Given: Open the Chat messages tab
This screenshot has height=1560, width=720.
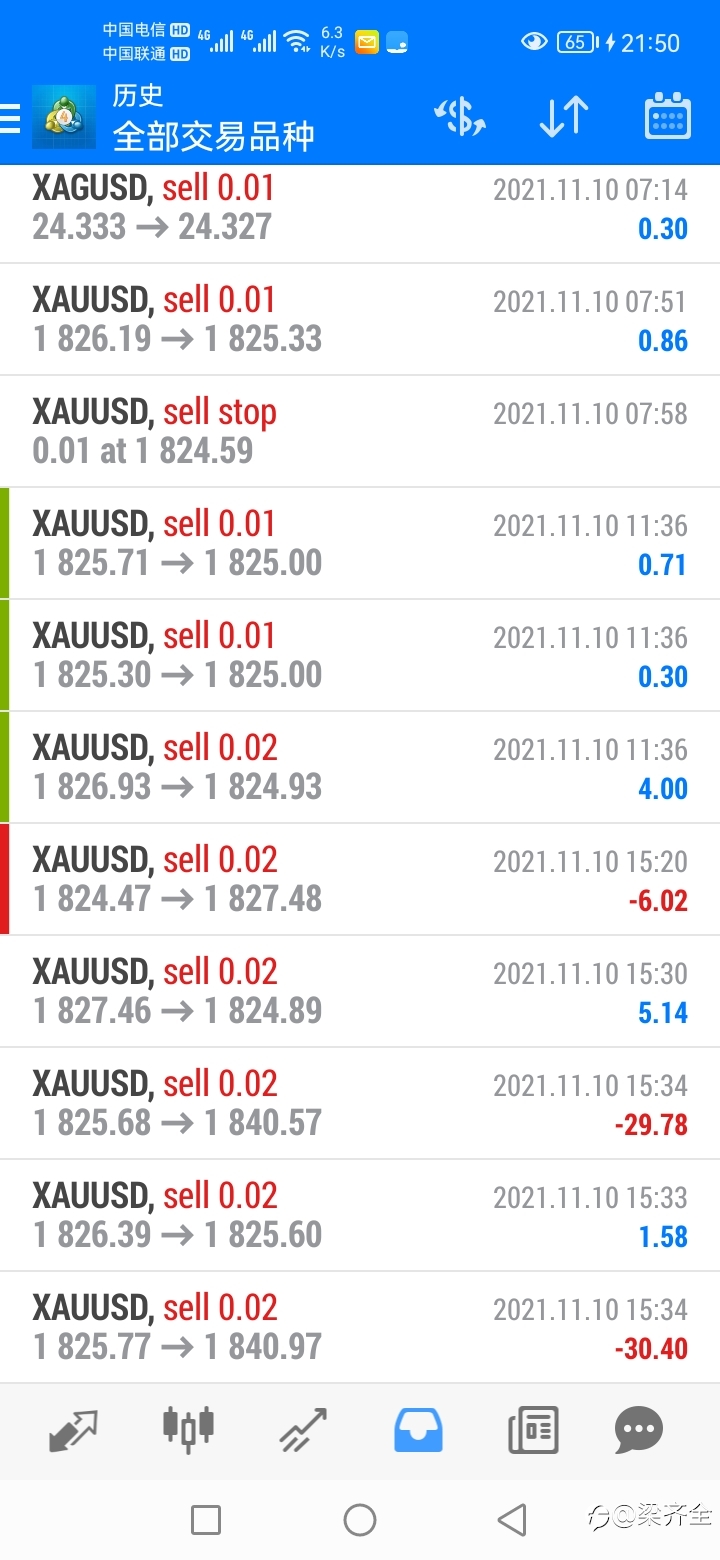Looking at the screenshot, I should pos(639,1430).
